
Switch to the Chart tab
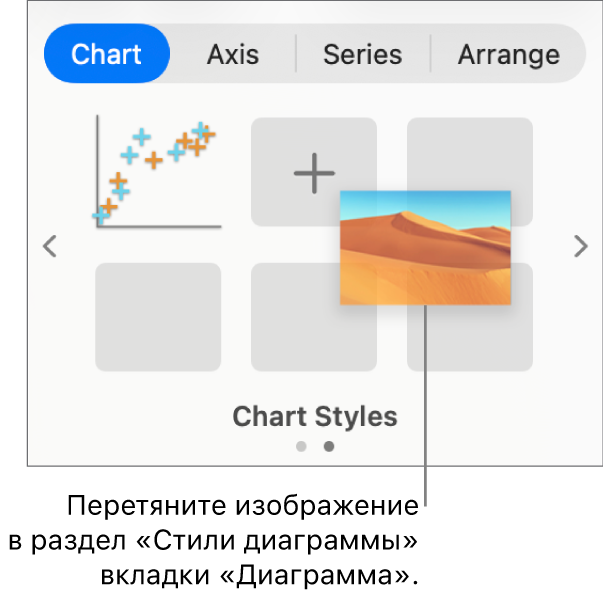(107, 54)
